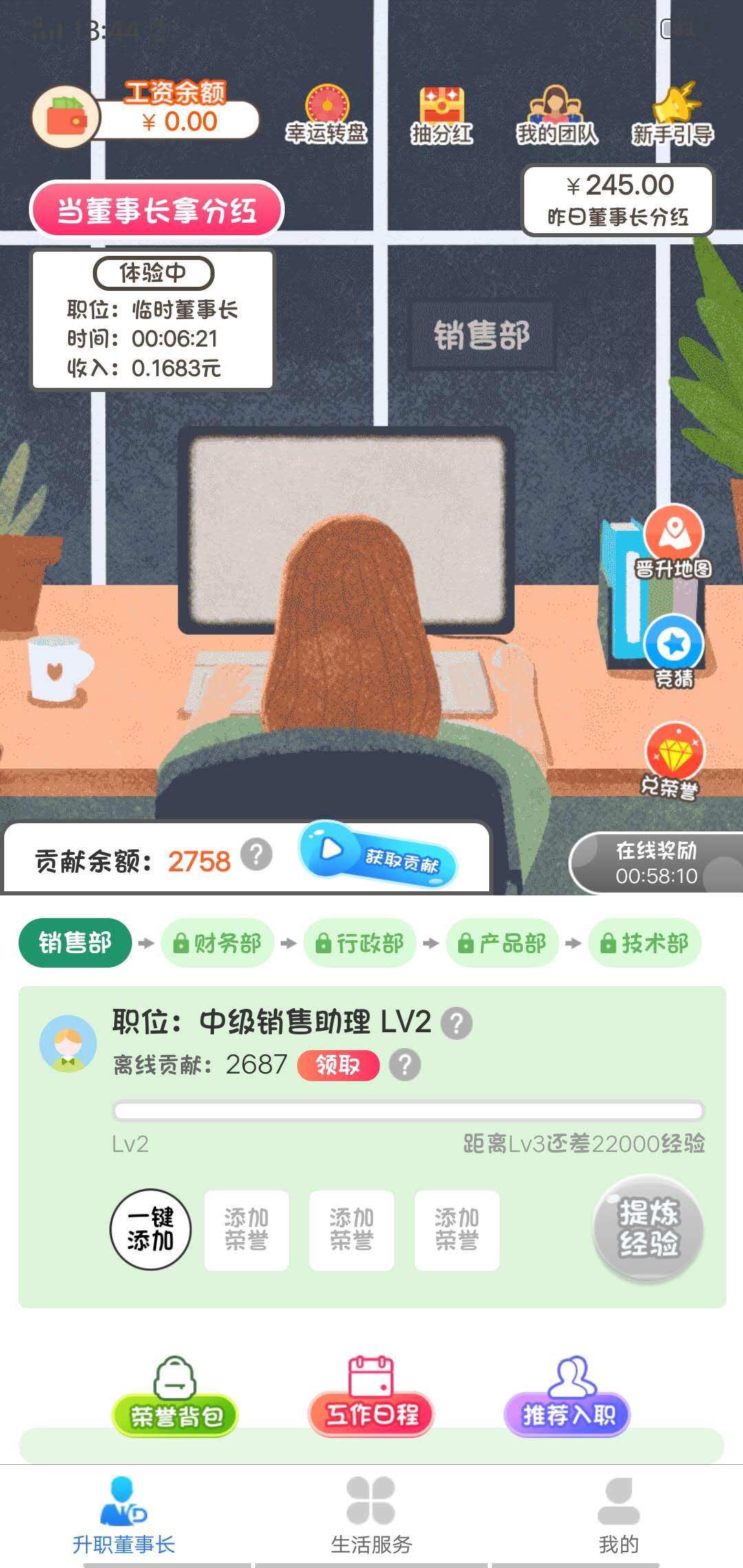743x1568 pixels.
Task: Tap the 提炼经验 refine experience button
Action: [x=648, y=1228]
